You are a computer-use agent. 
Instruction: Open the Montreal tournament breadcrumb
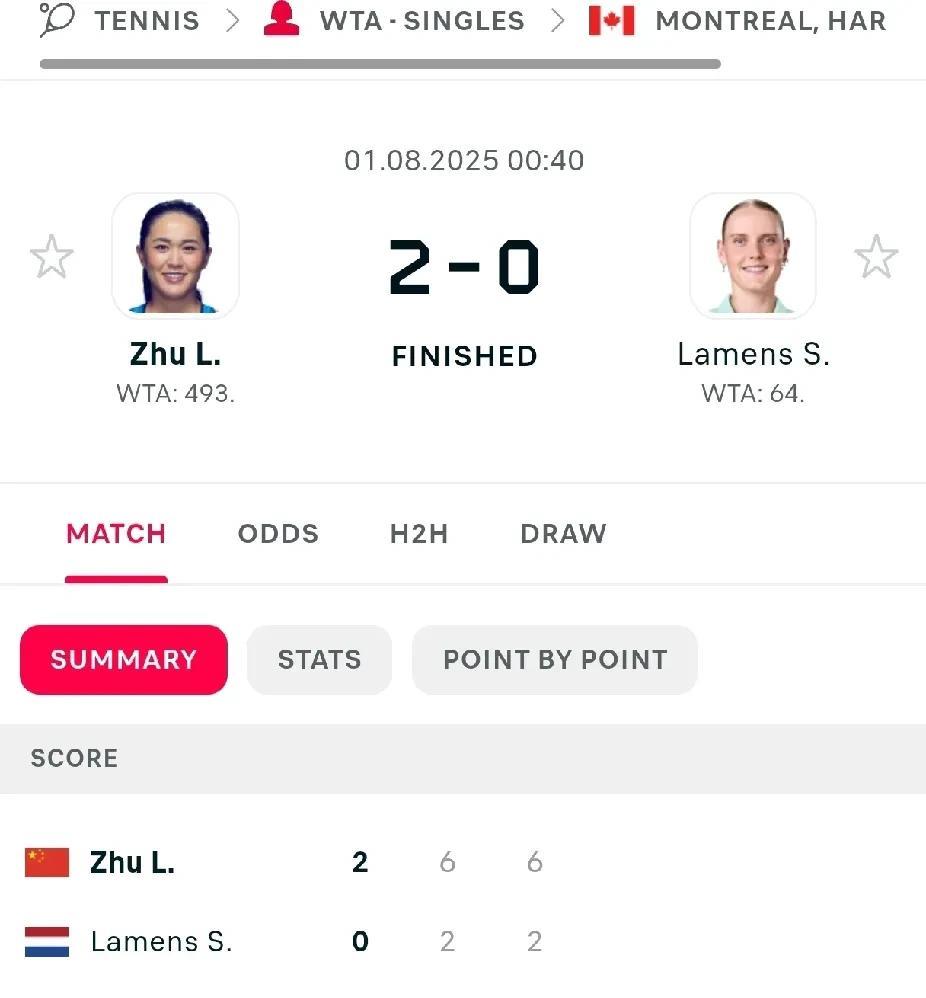pos(770,21)
